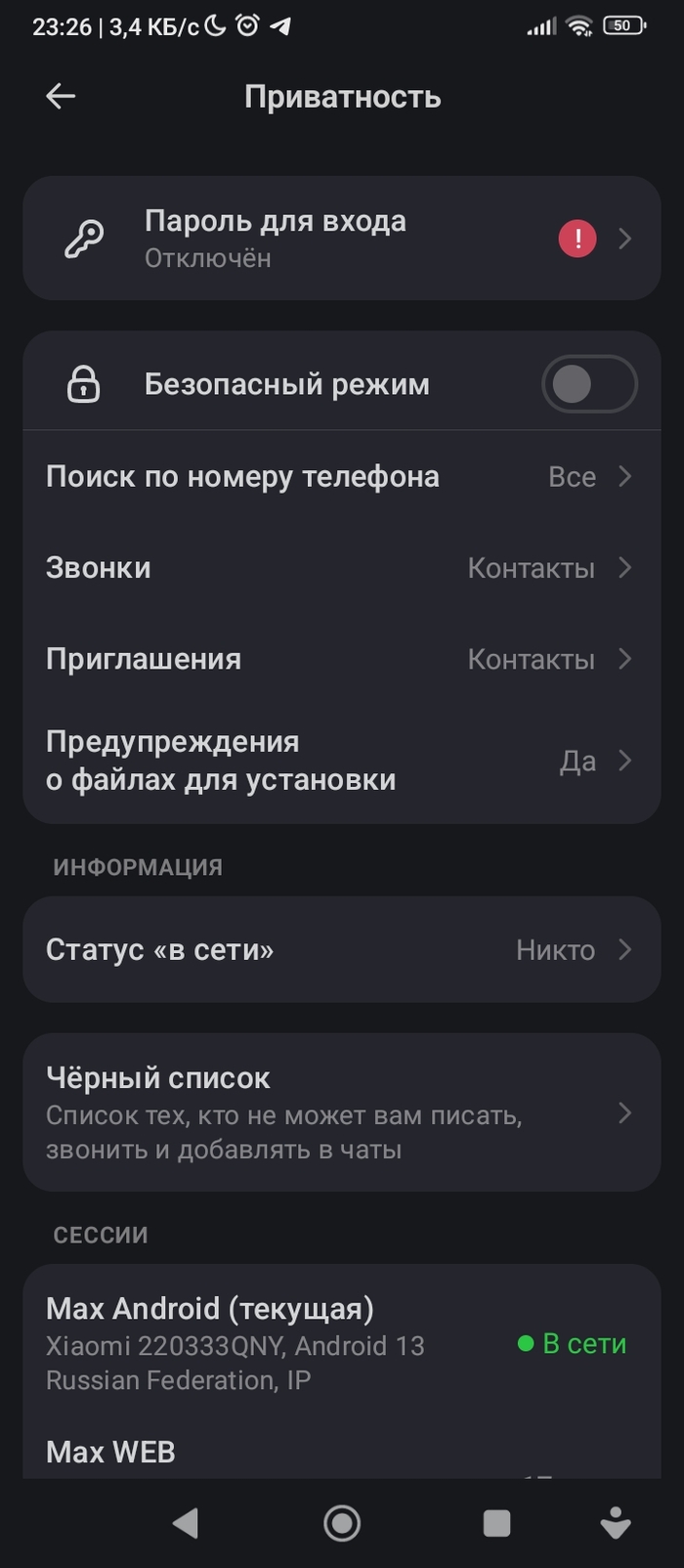Enable the Безопасный режим switch

(588, 384)
